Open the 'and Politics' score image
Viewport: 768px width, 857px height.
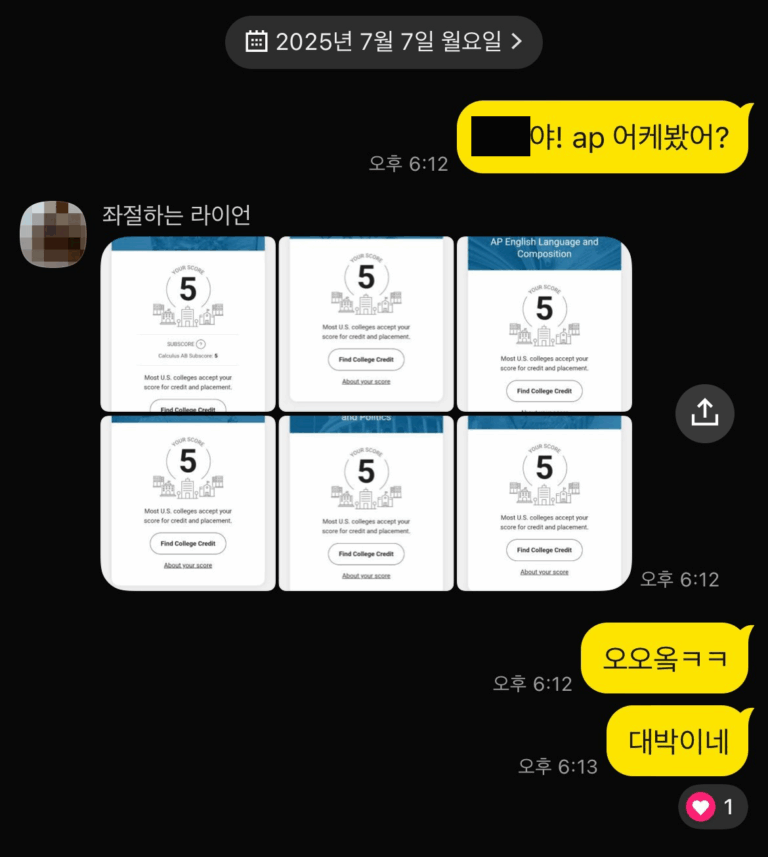366,503
